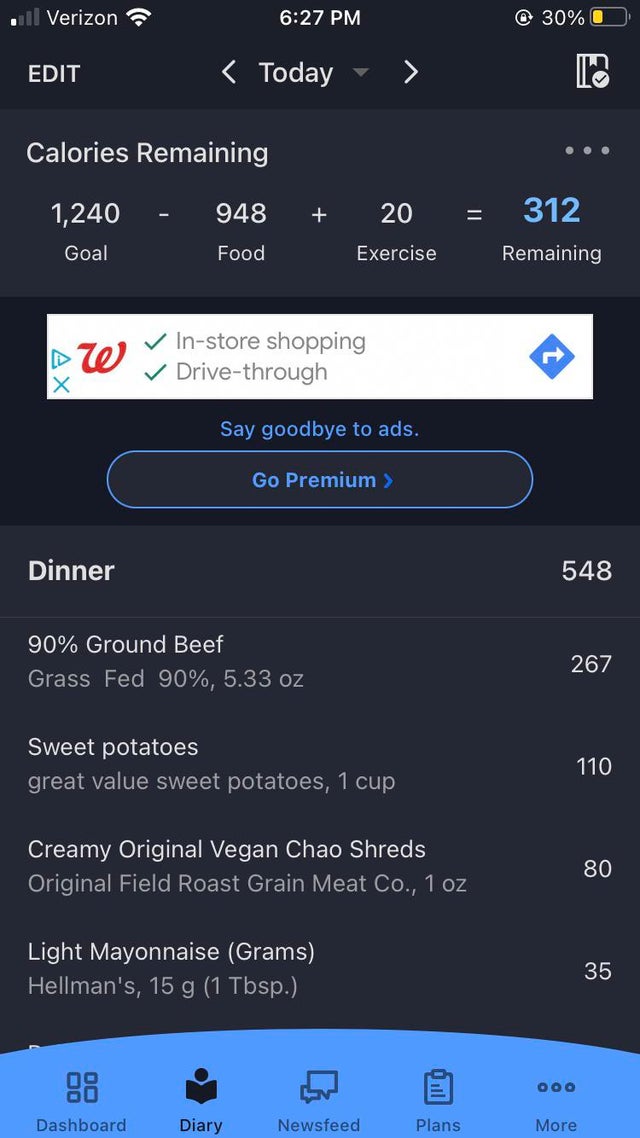View the Light Mayonnaise (Grams) entry
Image resolution: width=640 pixels, height=1138 pixels.
320,969
